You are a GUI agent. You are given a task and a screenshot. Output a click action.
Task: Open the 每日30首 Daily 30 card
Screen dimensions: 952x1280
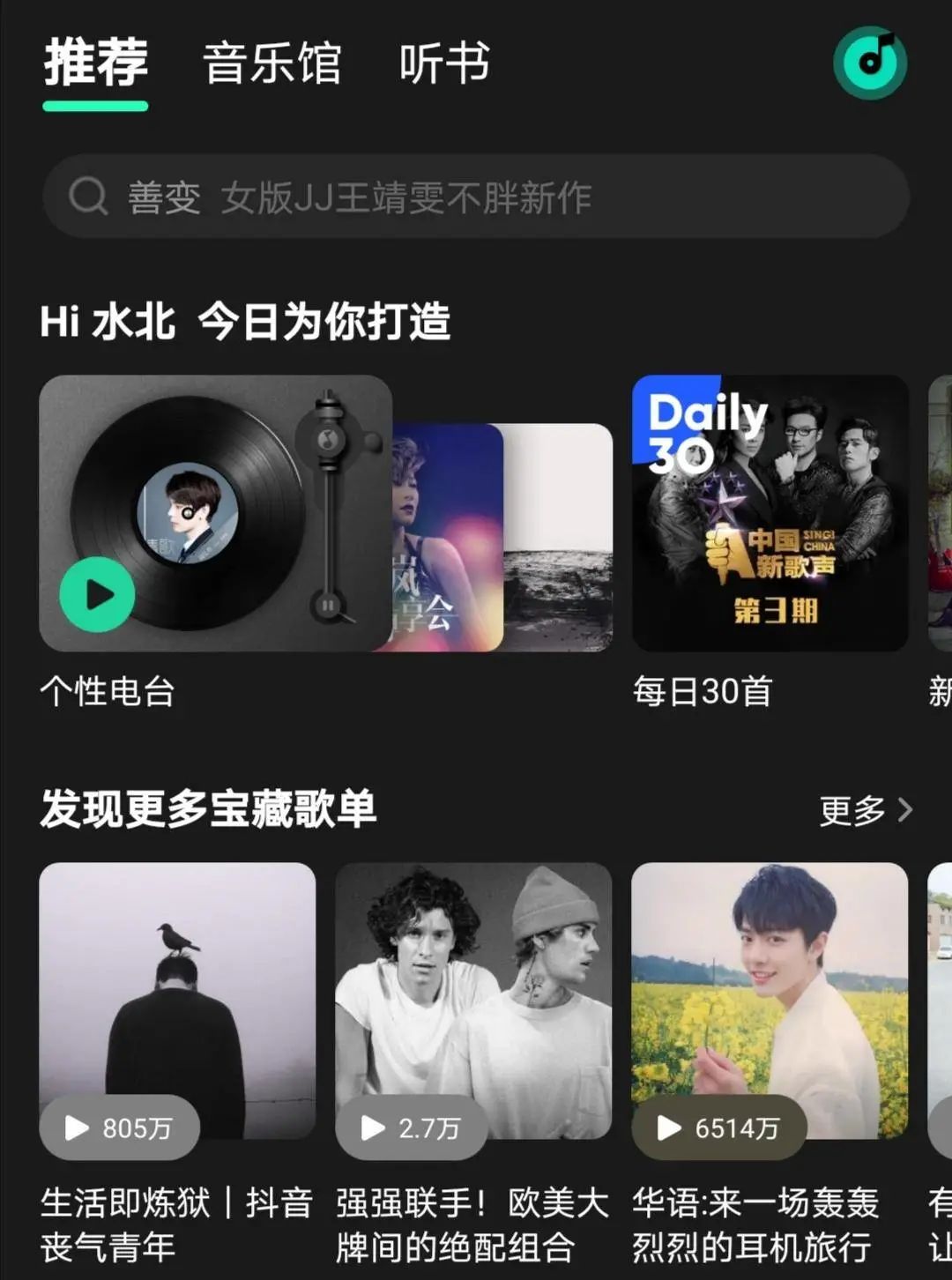(770, 513)
